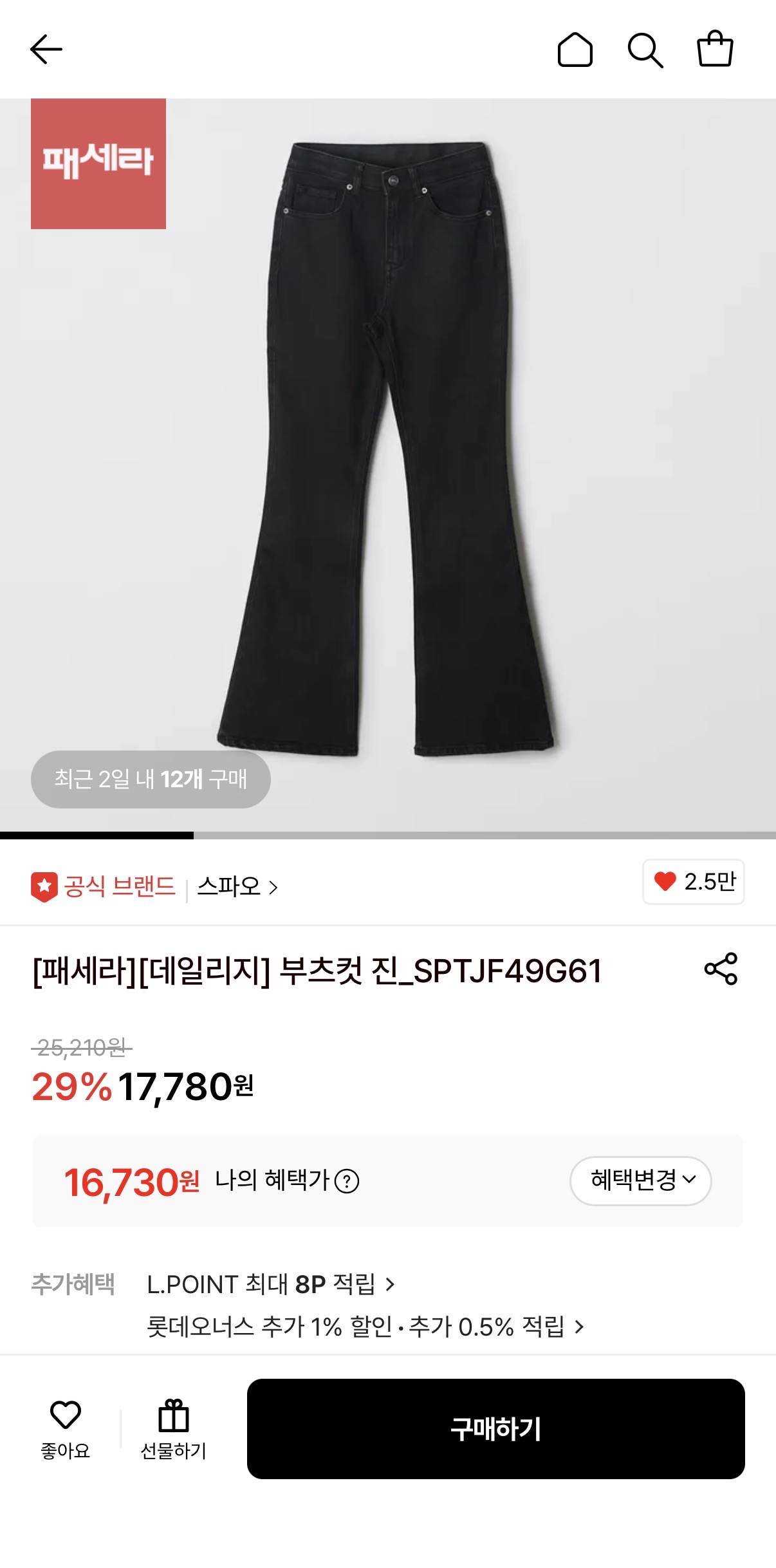Screen dimensions: 776x1568
Task: Open the shopping bag cart
Action: 715,49
